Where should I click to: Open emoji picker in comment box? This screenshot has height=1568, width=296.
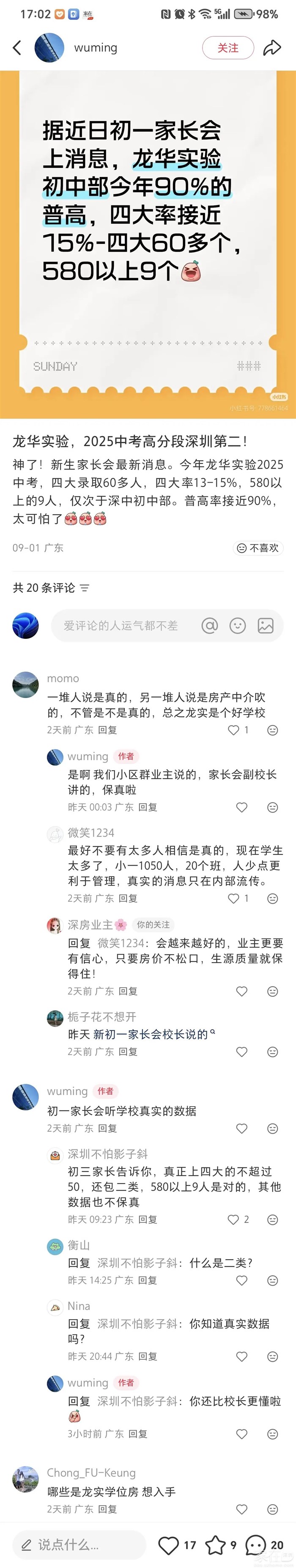(238, 625)
